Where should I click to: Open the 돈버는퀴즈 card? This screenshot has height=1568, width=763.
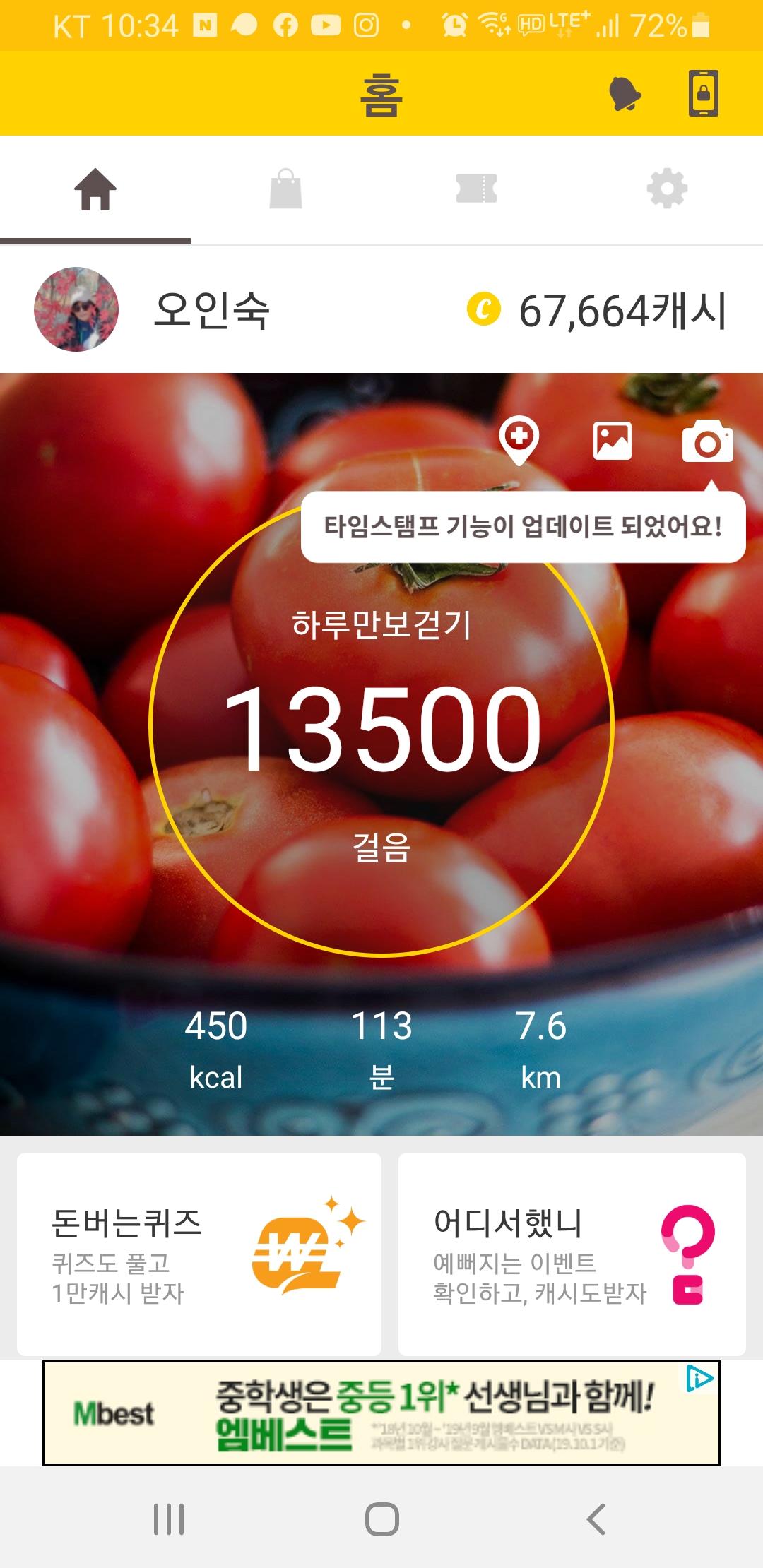click(199, 1254)
